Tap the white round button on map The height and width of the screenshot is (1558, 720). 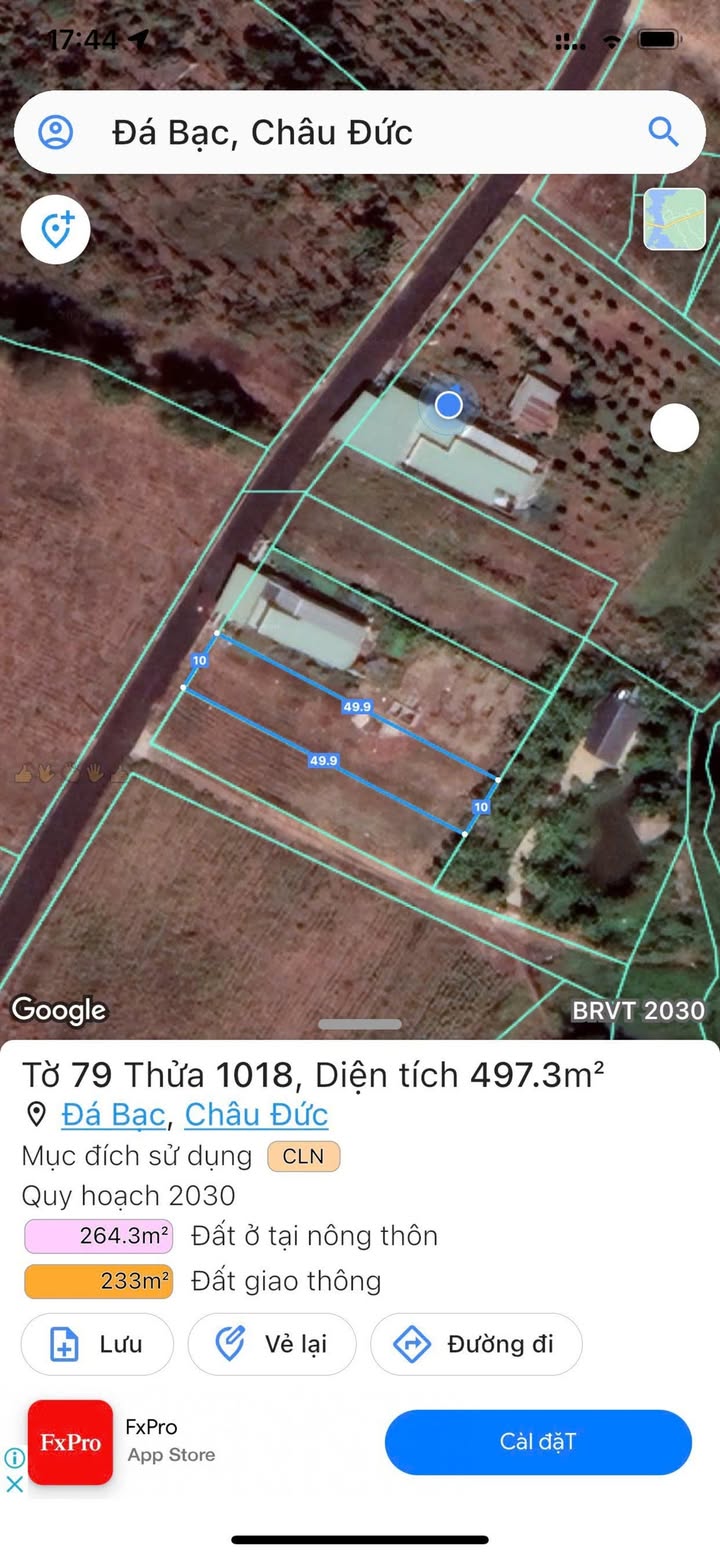pyautogui.click(x=675, y=428)
